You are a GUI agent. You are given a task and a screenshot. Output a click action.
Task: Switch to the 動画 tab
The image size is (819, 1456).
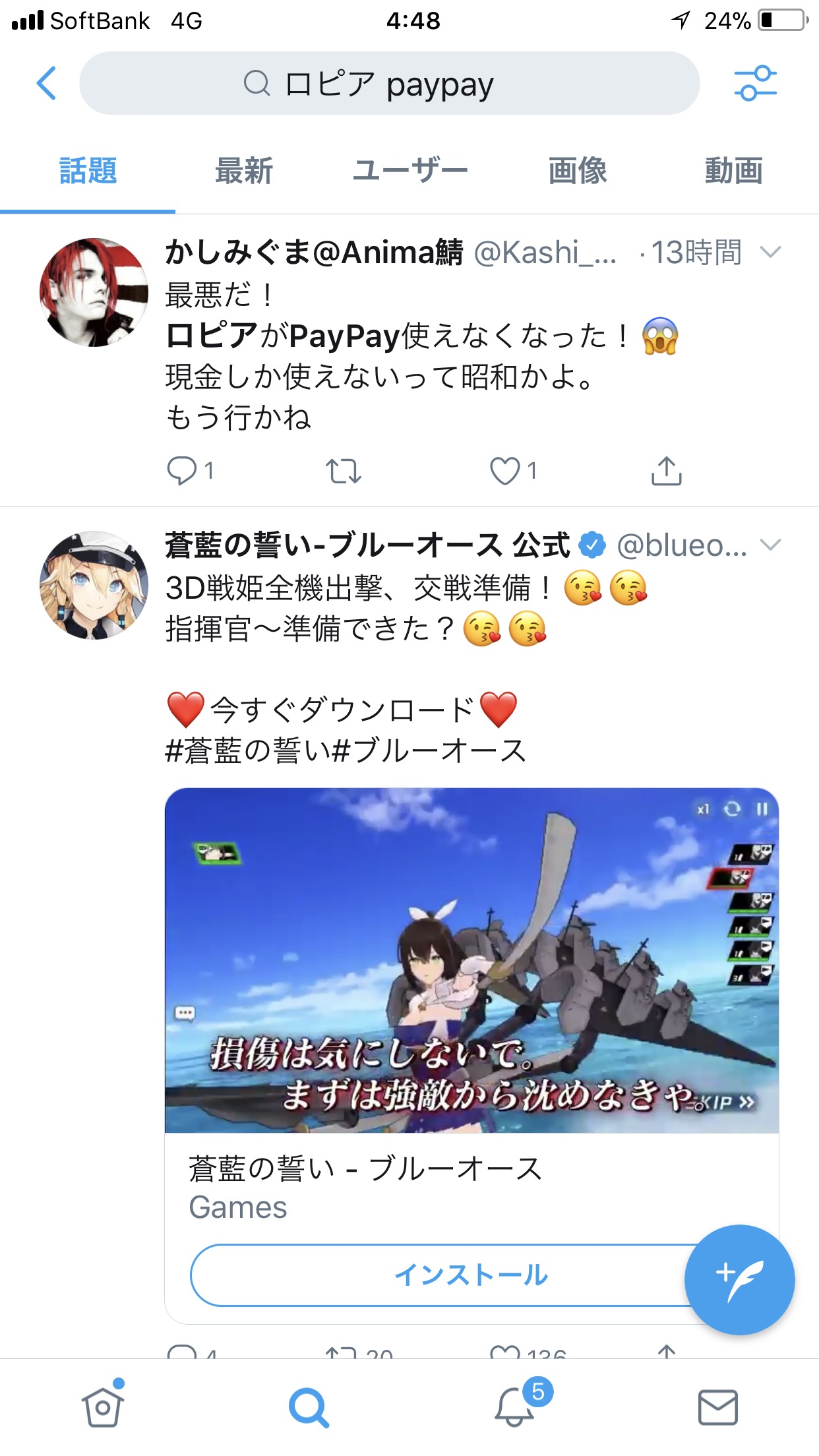coord(733,171)
